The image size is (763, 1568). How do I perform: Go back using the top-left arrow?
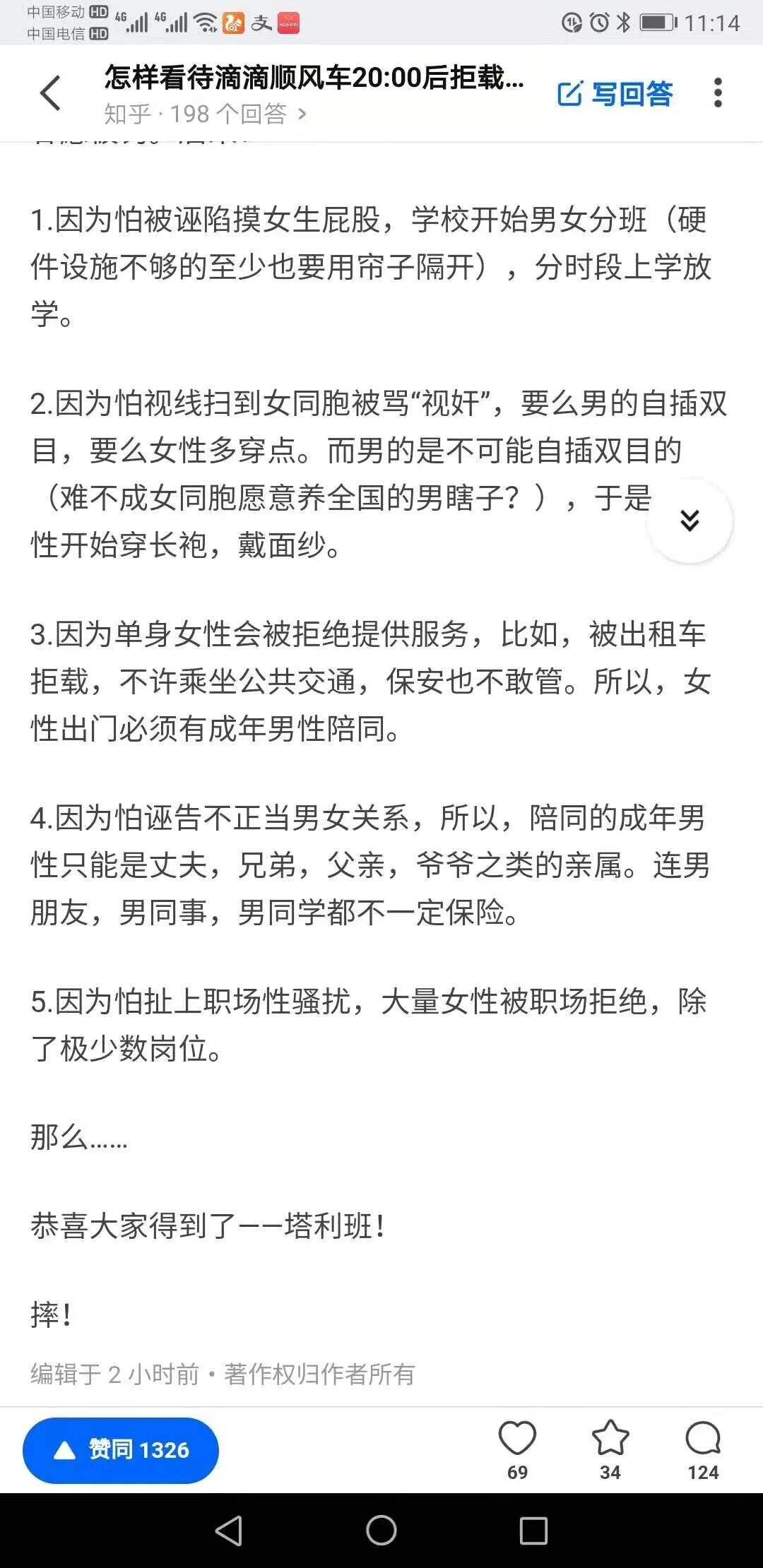point(50,93)
